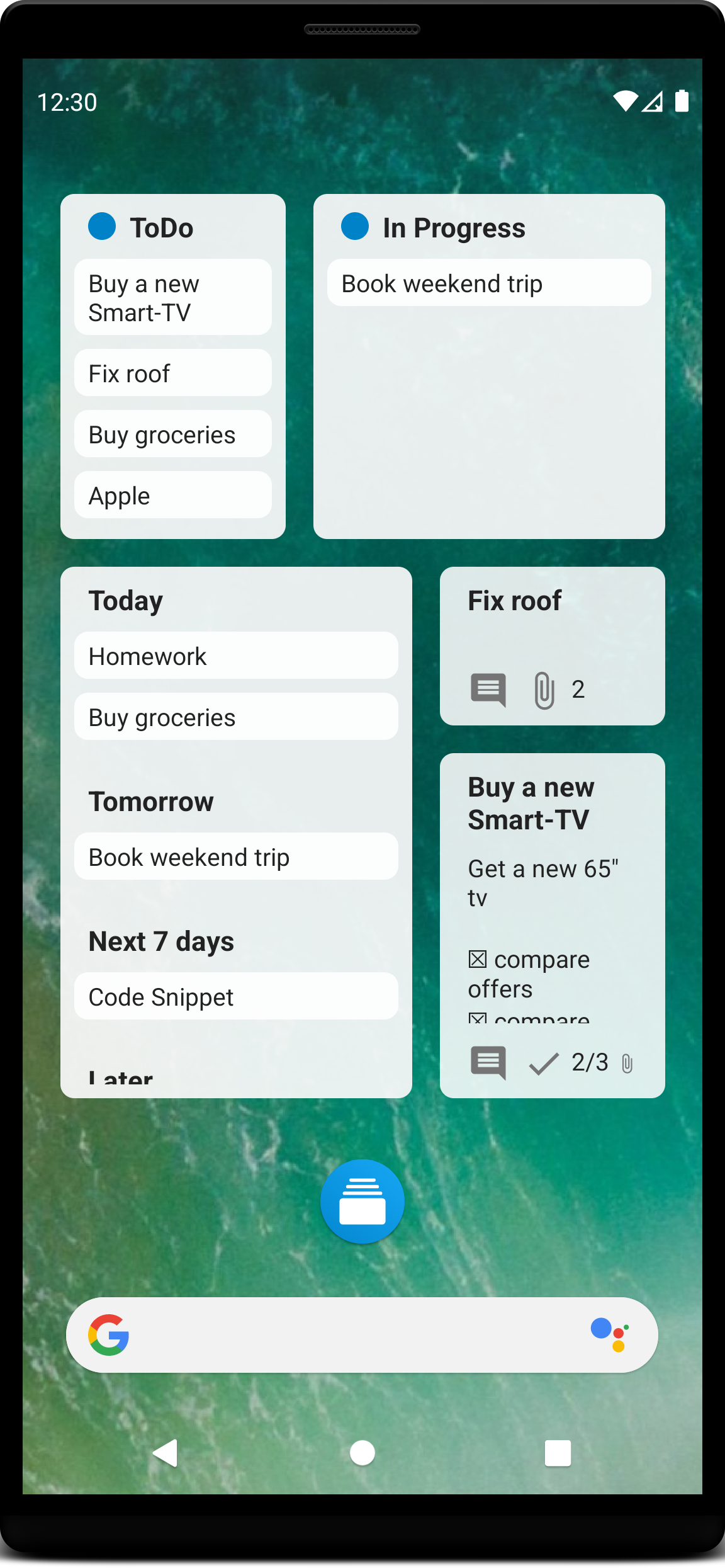Open 'Buy a new Smart-TV' in ToDo widget

[172, 297]
